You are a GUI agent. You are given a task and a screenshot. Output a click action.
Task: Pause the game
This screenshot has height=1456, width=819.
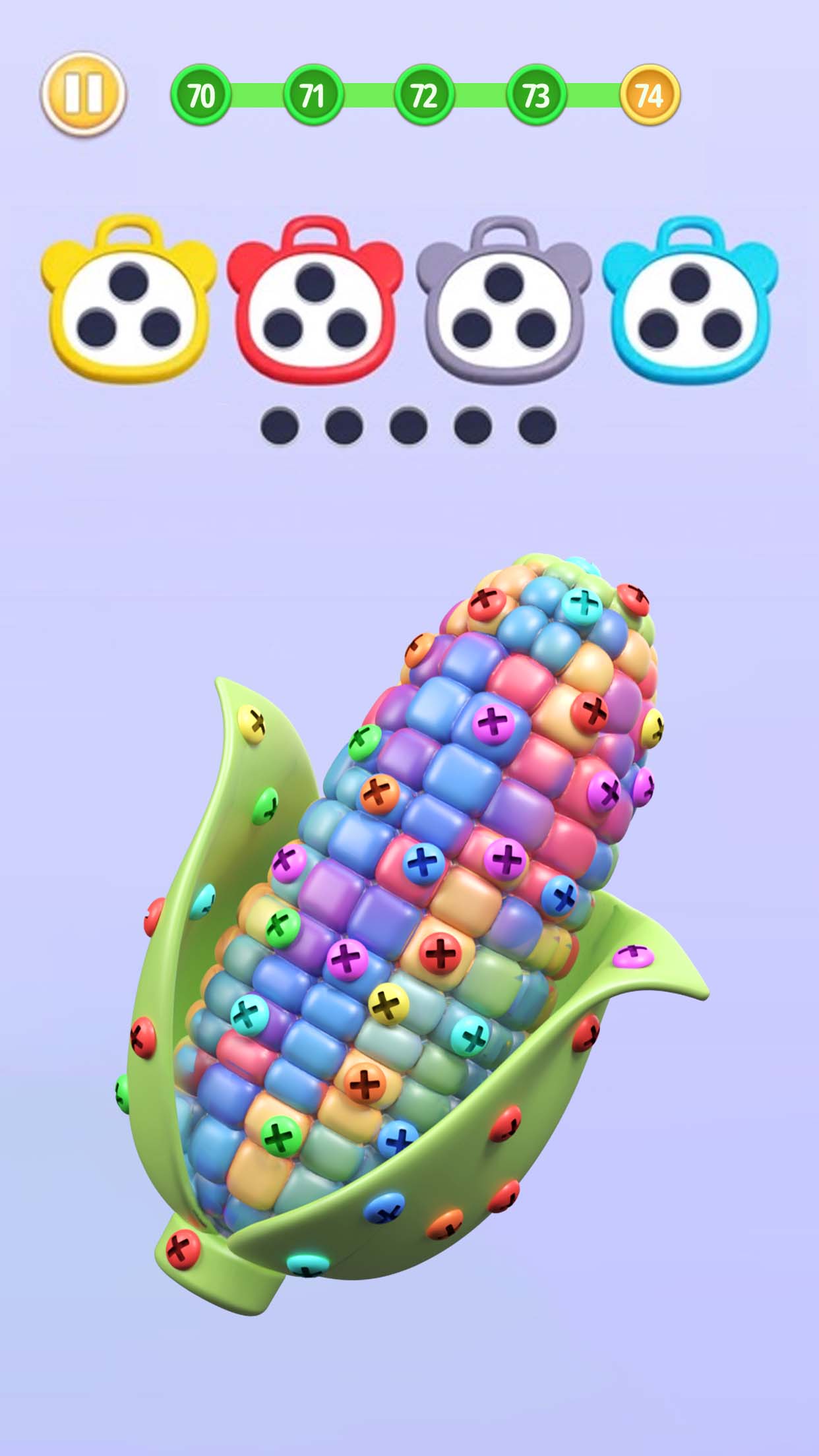pyautogui.click(x=83, y=94)
